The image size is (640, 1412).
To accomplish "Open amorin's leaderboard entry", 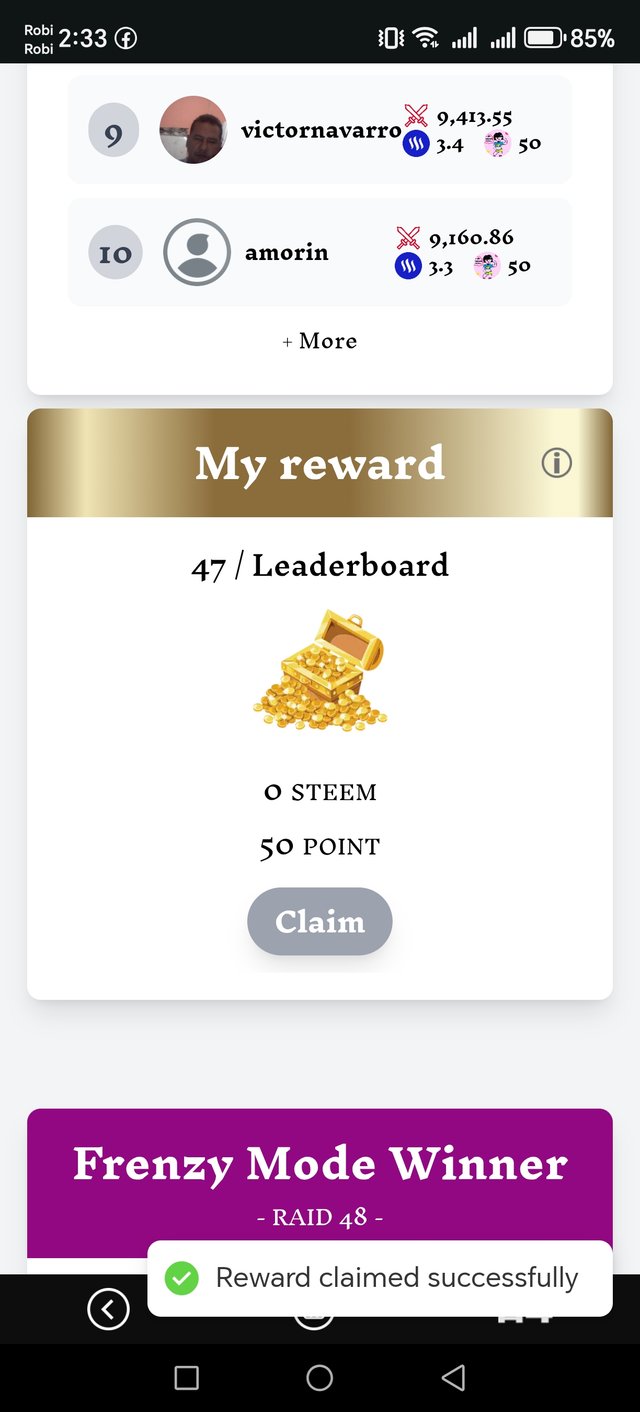I will 320,253.
